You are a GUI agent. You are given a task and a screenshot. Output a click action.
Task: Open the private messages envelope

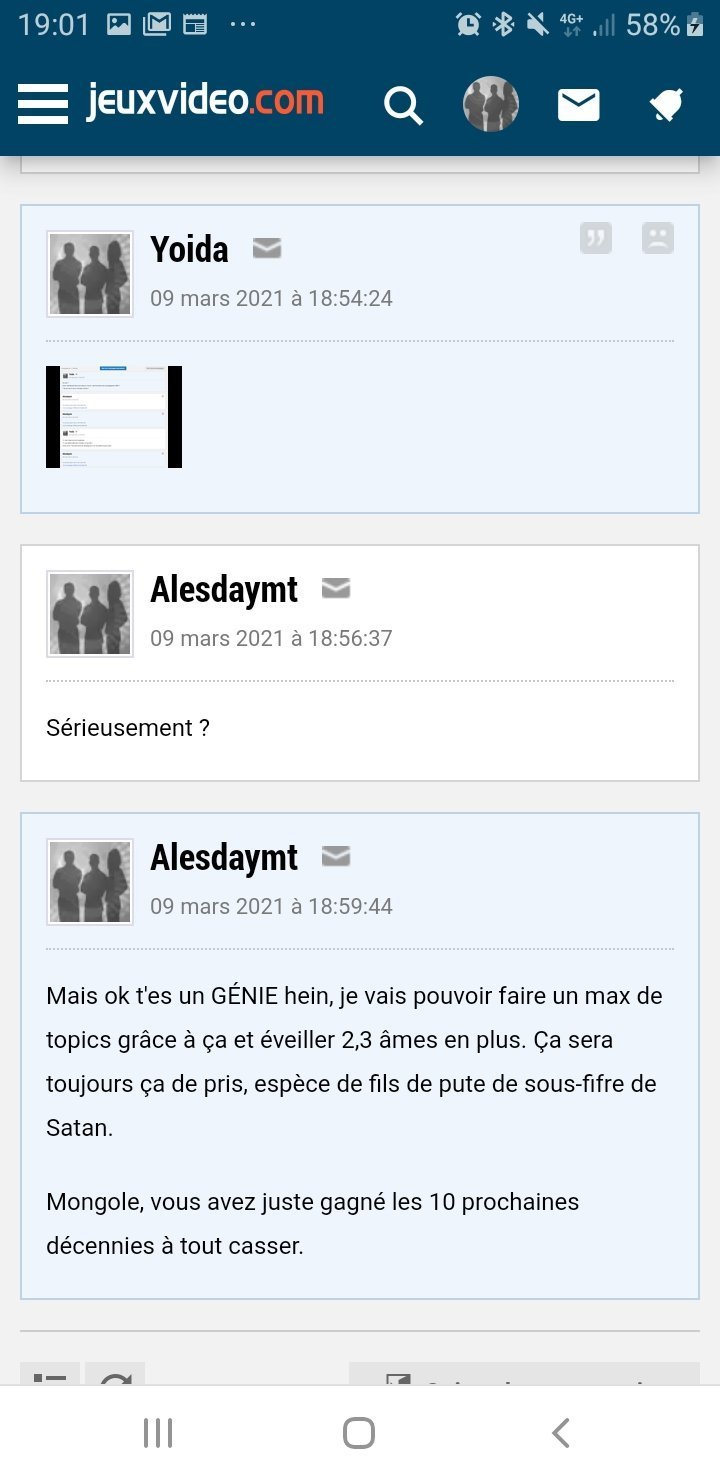tap(578, 105)
